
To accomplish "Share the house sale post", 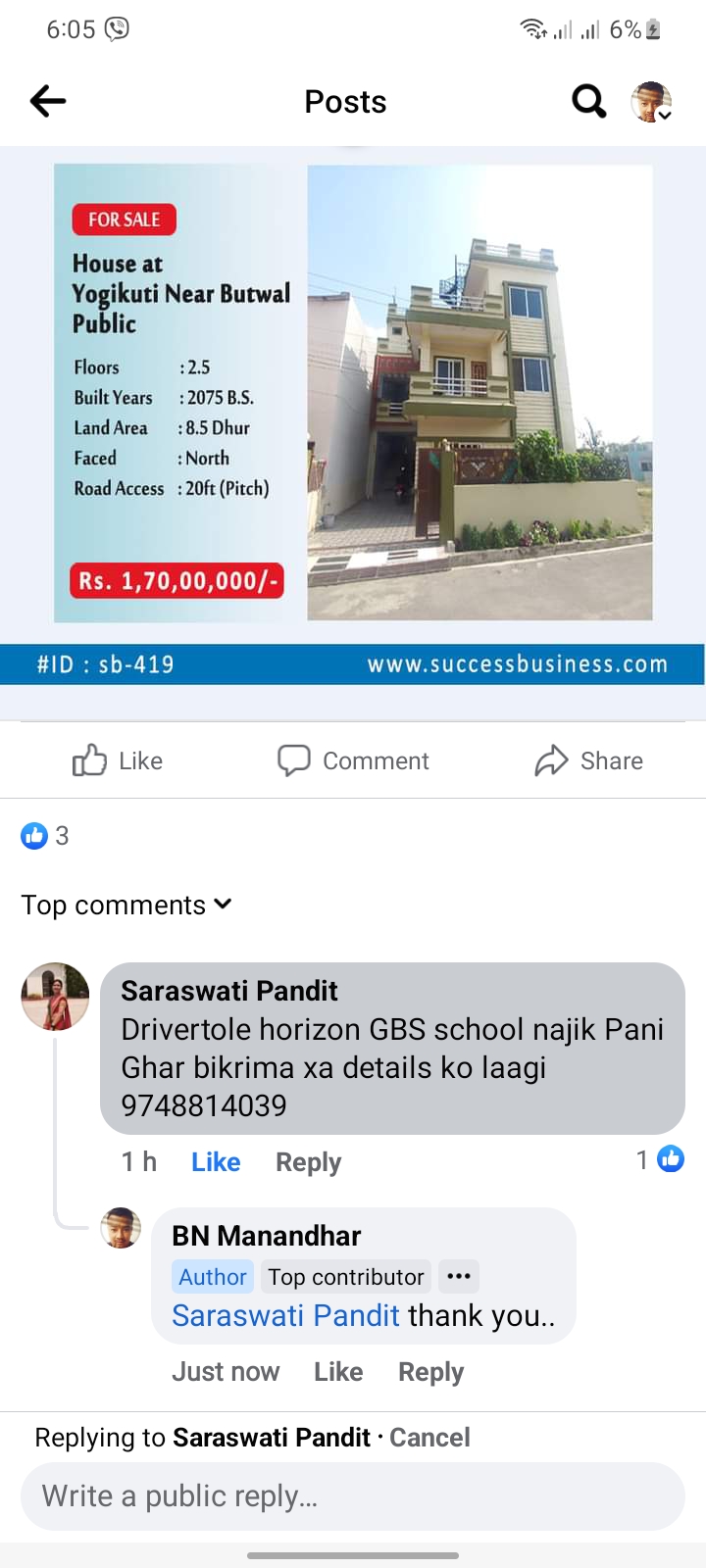I will 589,760.
